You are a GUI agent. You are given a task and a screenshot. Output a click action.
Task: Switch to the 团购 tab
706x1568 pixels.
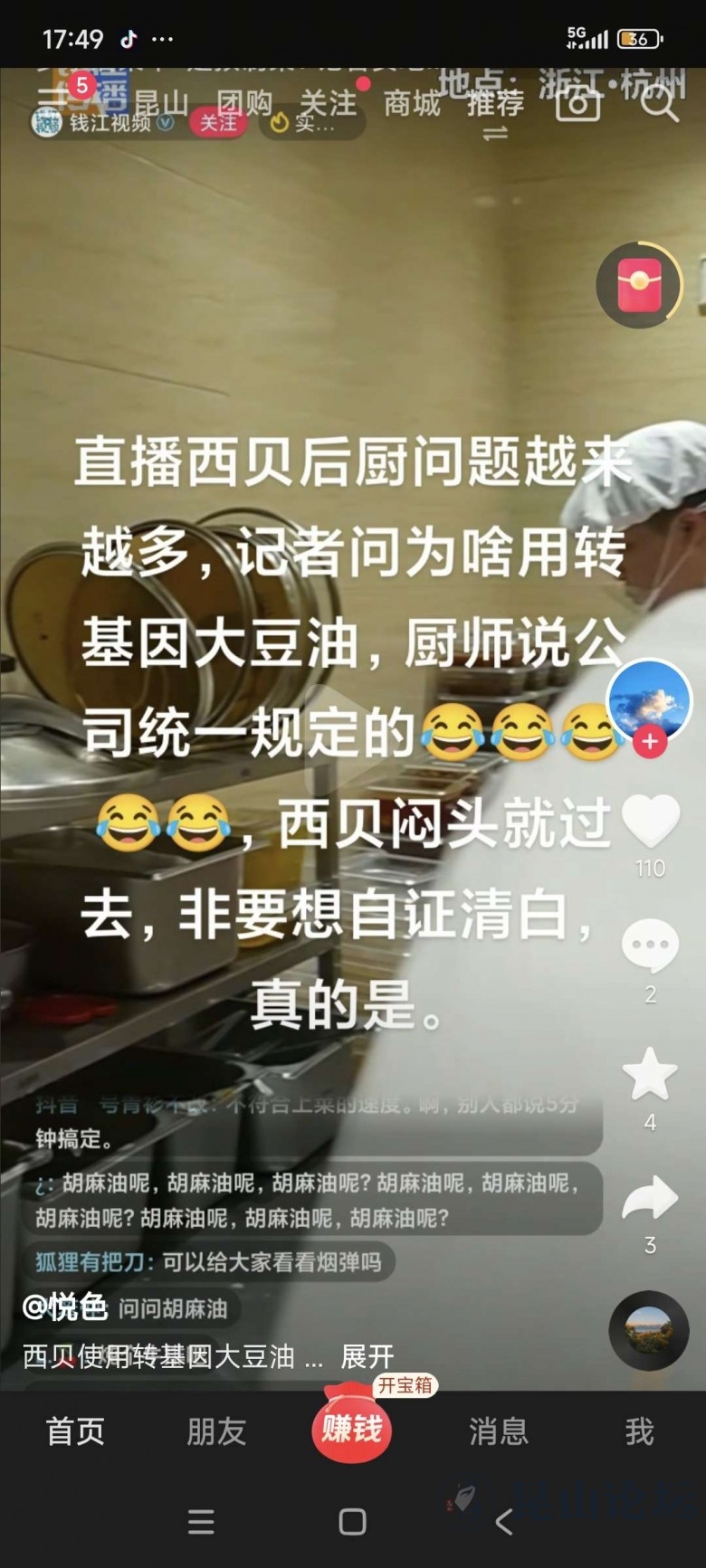click(244, 103)
